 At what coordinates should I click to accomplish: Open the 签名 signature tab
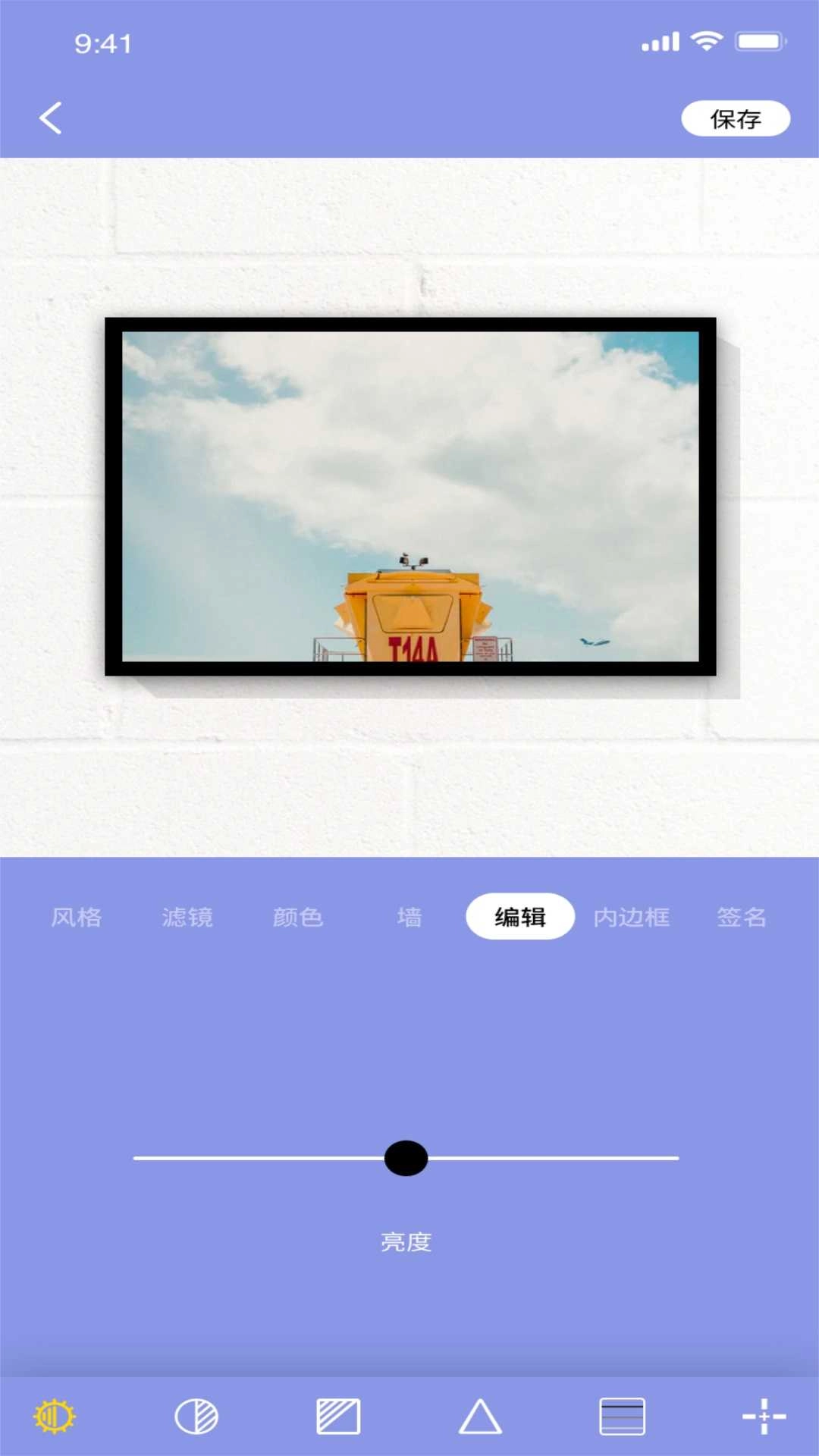click(741, 916)
